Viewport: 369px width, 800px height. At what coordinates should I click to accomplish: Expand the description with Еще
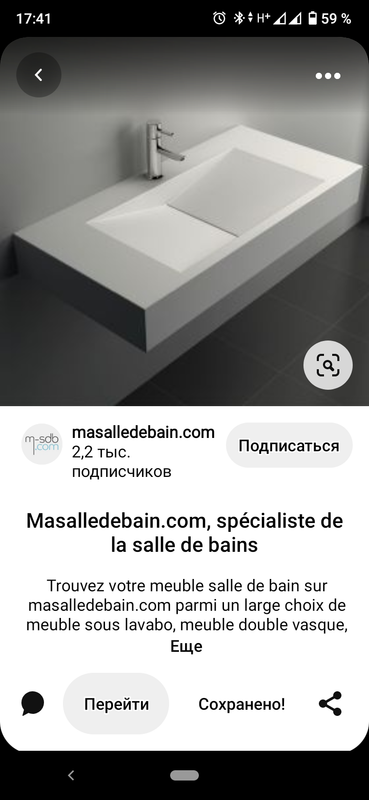186,646
